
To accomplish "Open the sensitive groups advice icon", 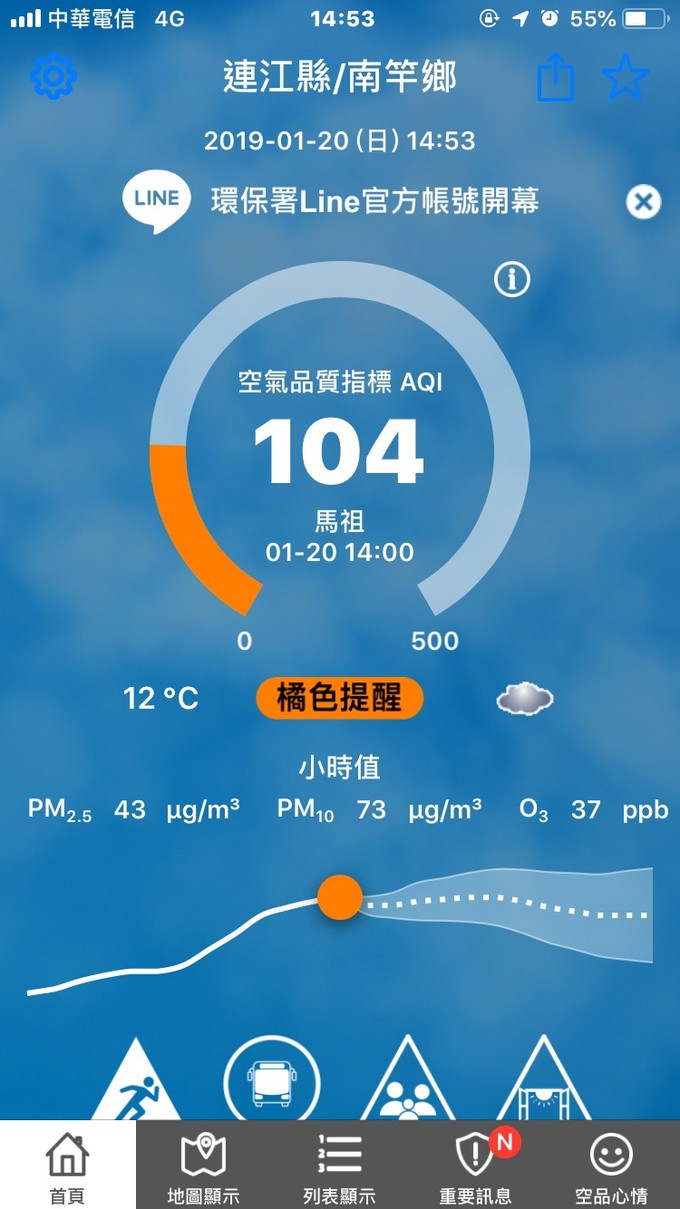I will point(407,1085).
